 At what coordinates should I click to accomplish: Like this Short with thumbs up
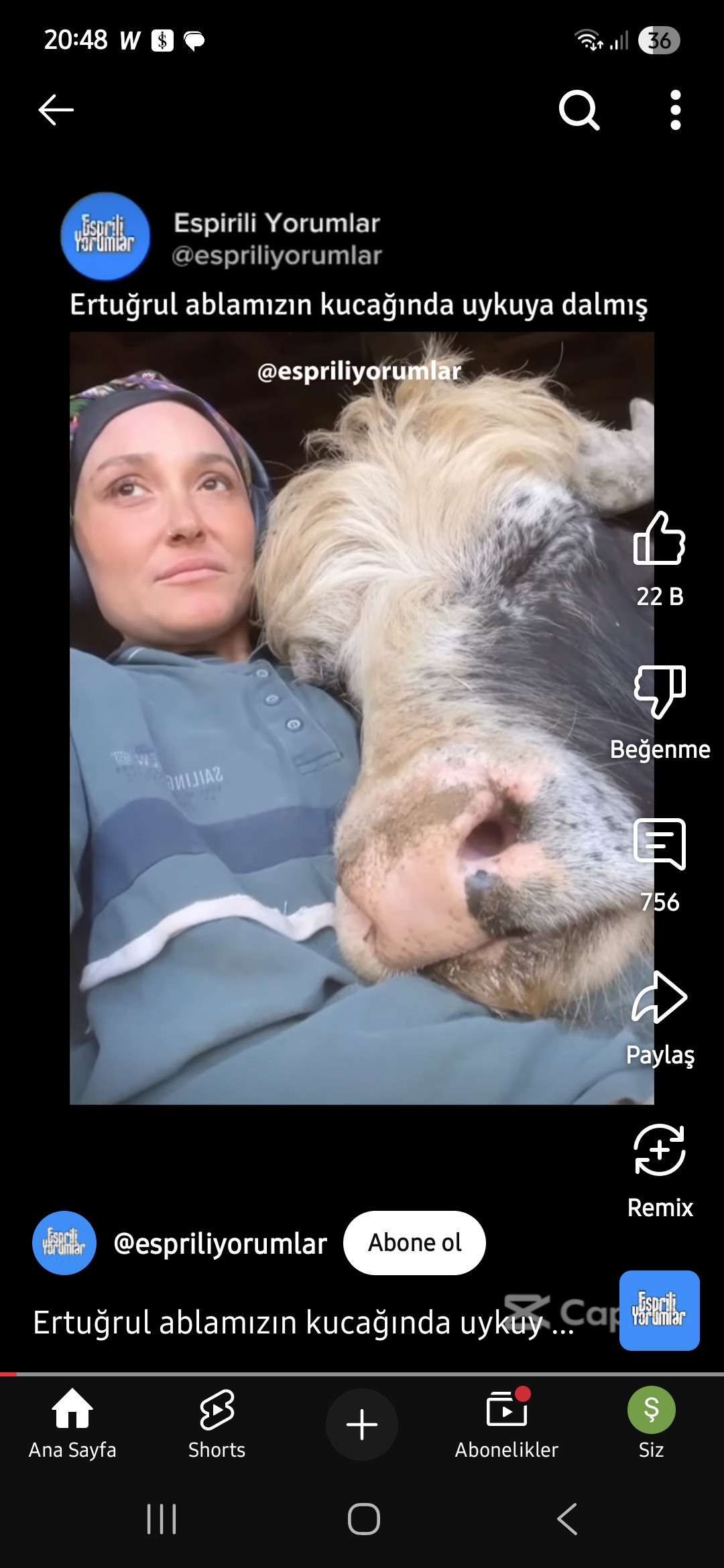point(660,538)
